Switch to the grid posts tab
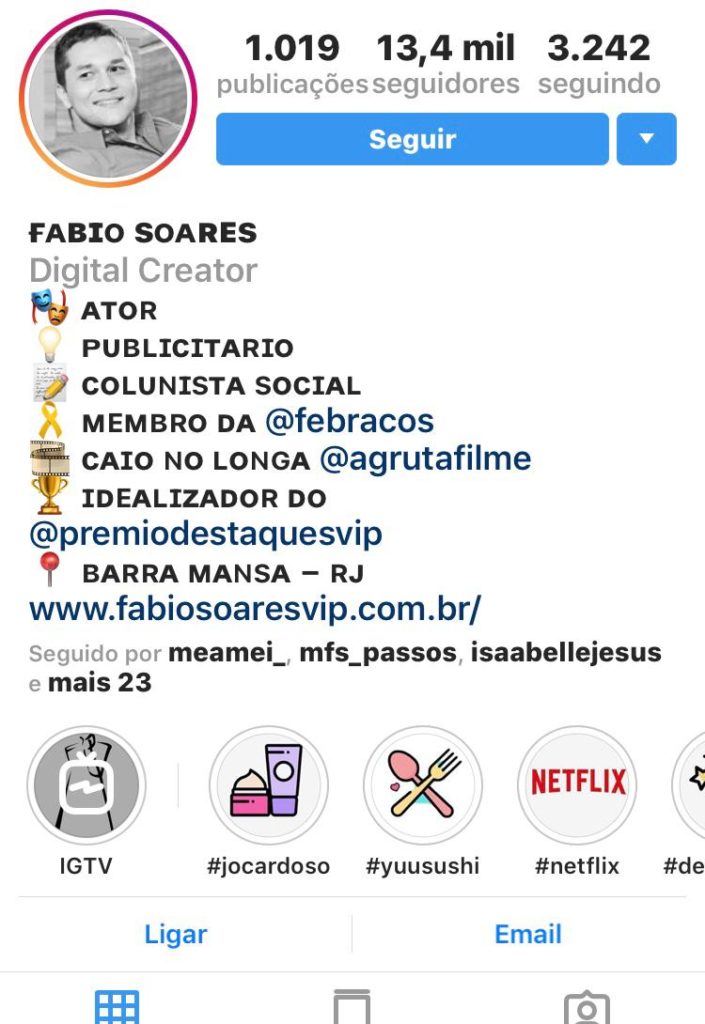Image resolution: width=705 pixels, height=1024 pixels. pyautogui.click(x=117, y=1006)
